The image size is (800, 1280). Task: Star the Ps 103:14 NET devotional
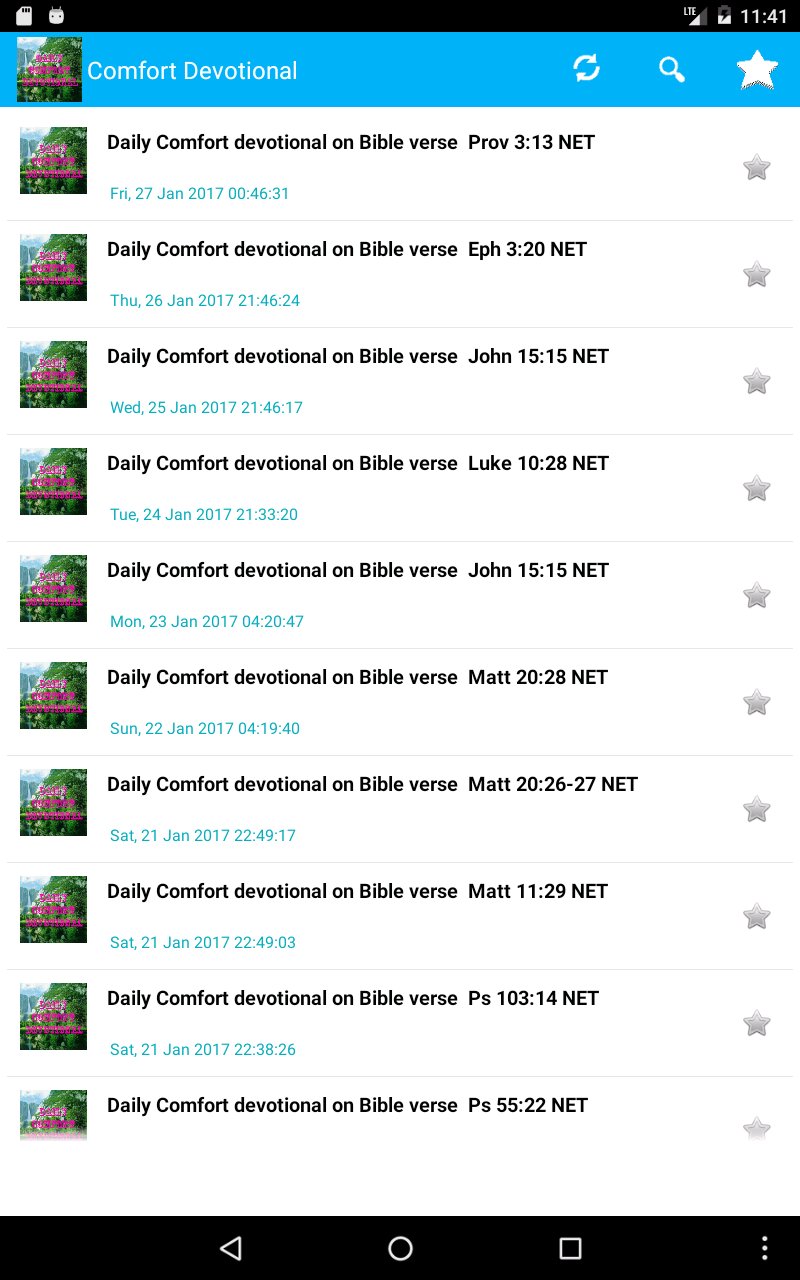click(757, 1023)
